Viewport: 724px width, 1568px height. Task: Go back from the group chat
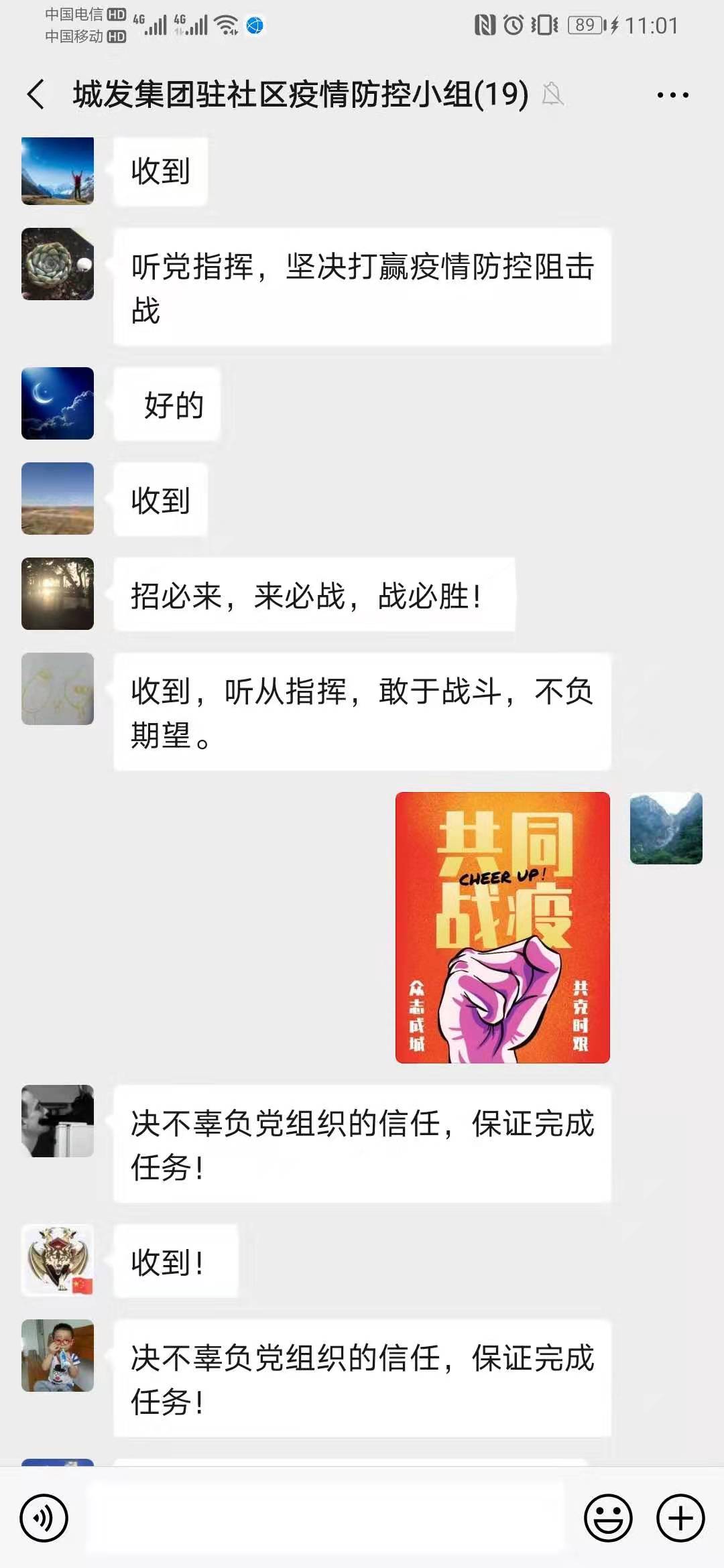36,94
